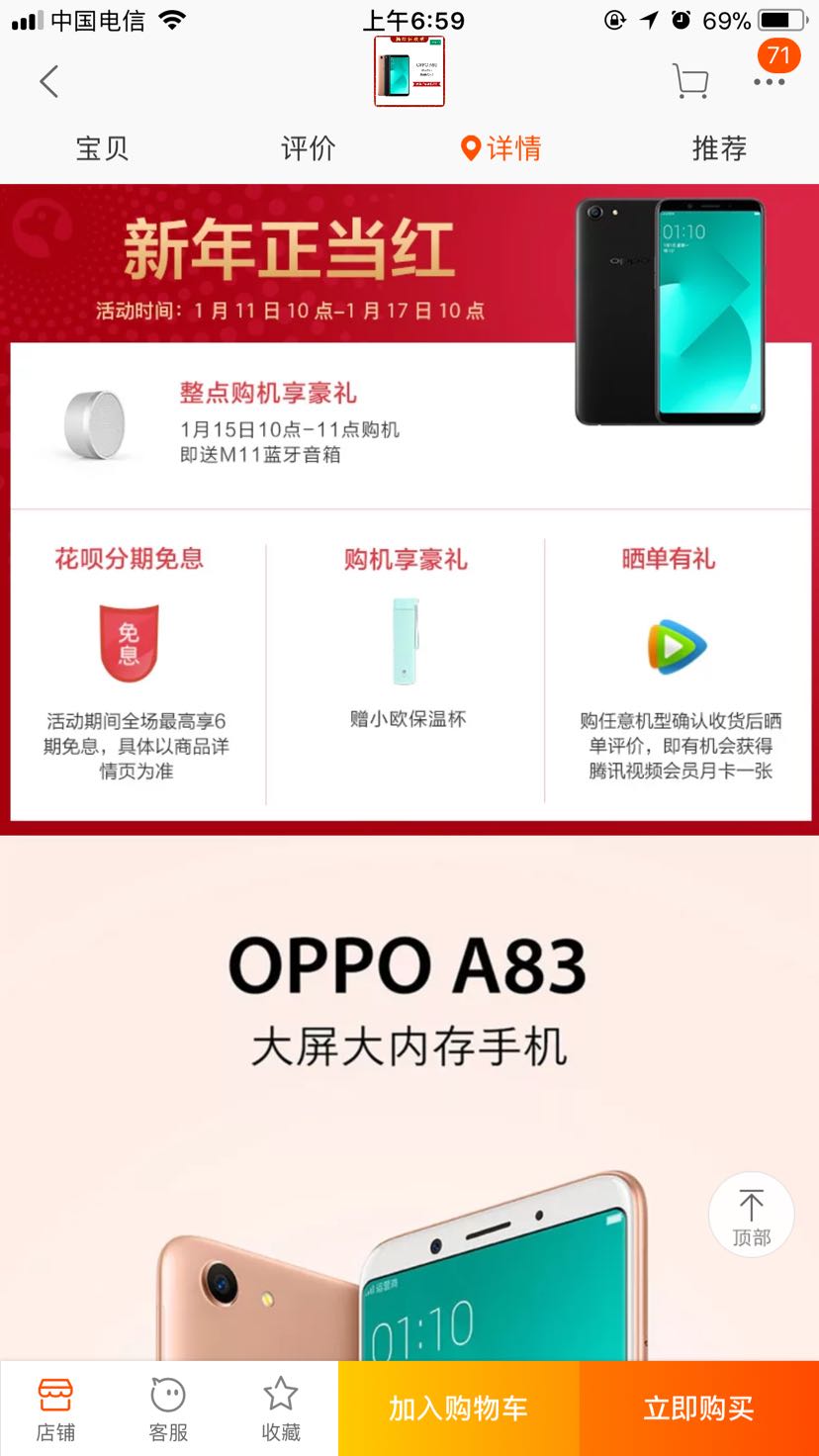
Task: Open the 推荐 recommendations tab
Action: (717, 148)
